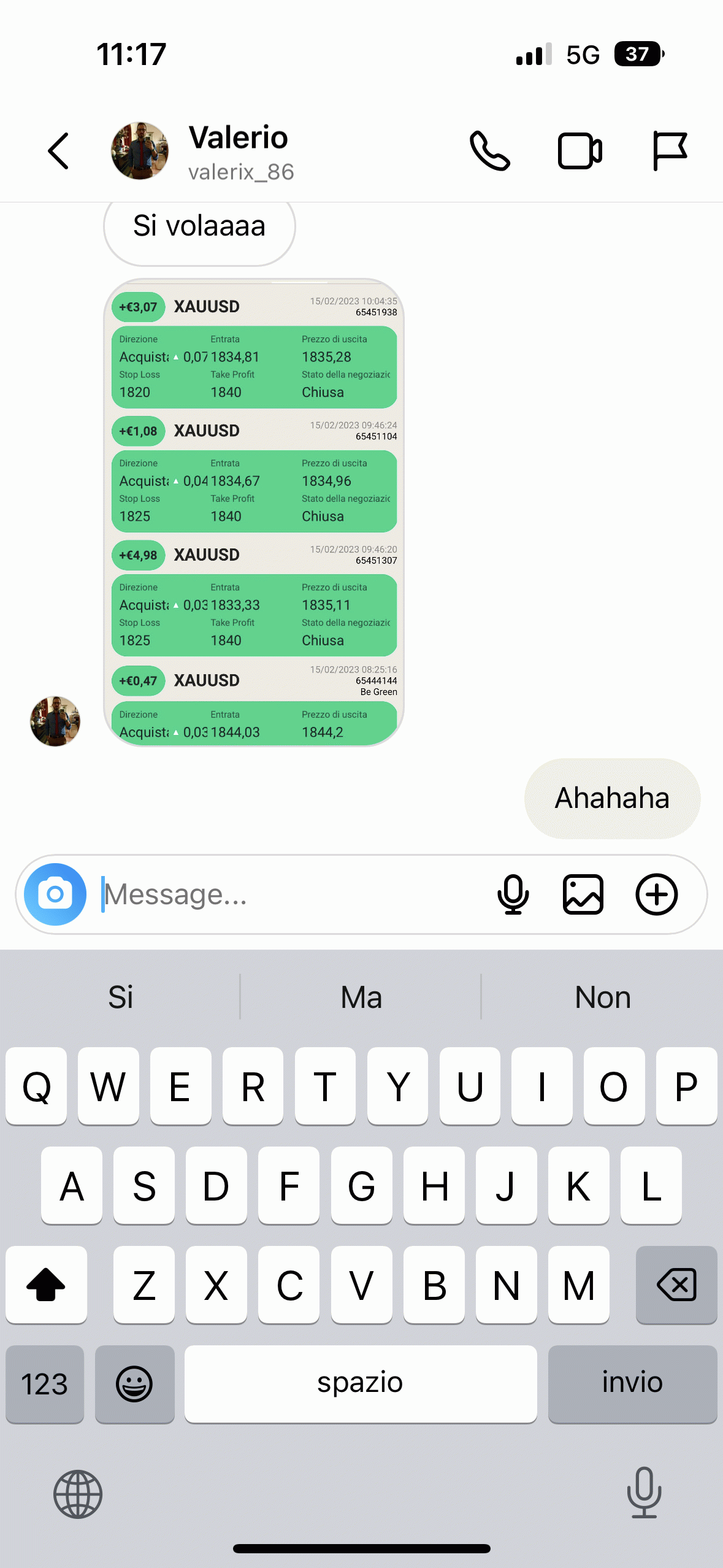Open the emoji keyboard
723x1568 pixels.
[x=134, y=1383]
